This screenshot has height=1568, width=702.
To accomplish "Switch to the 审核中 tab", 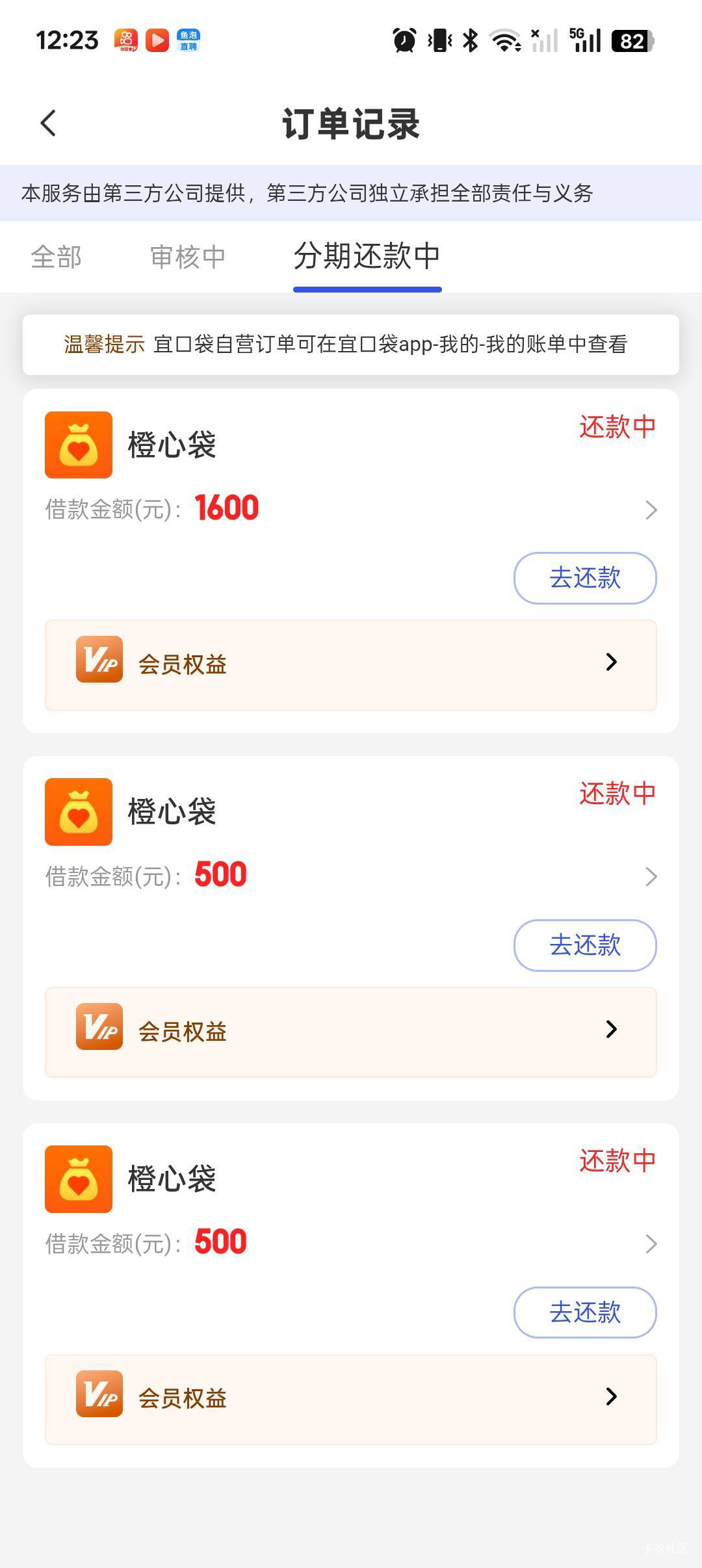I will click(187, 257).
